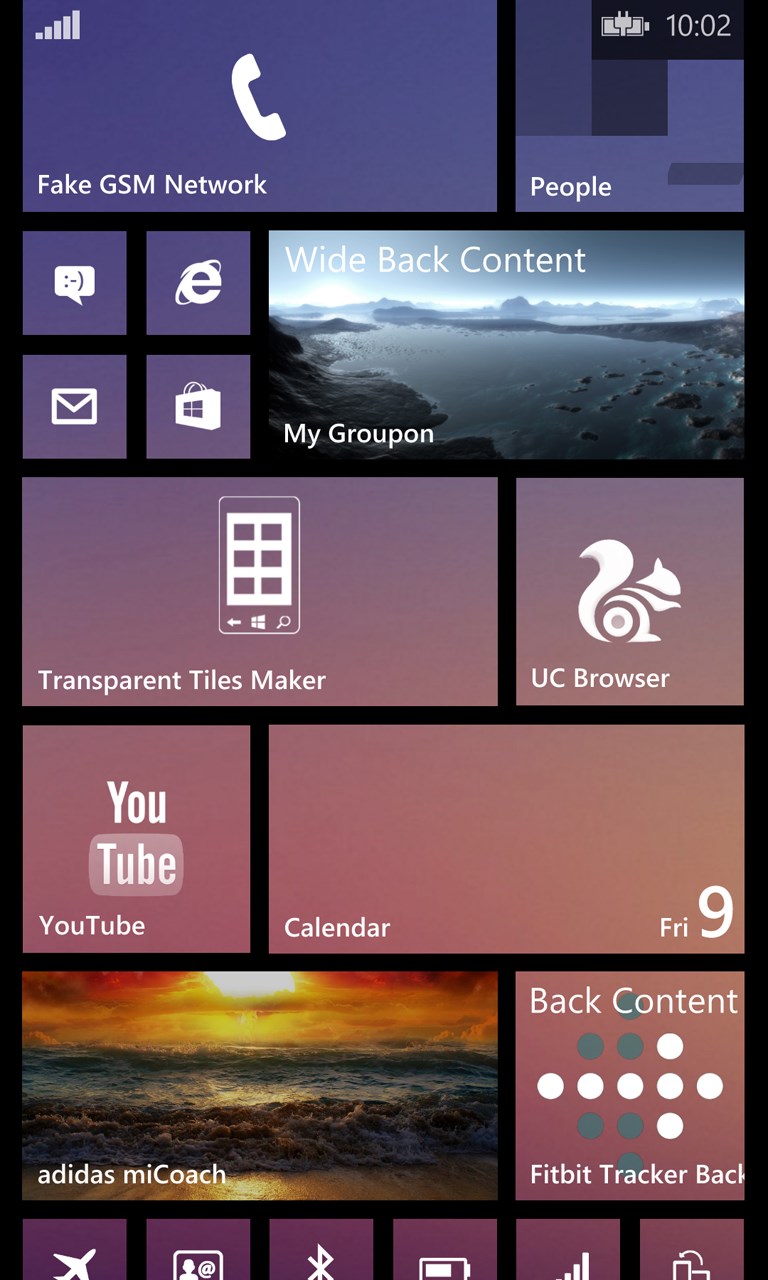Open Fitbit Tracker back tile
Screen dimensions: 768x1280
[x=629, y=1083]
